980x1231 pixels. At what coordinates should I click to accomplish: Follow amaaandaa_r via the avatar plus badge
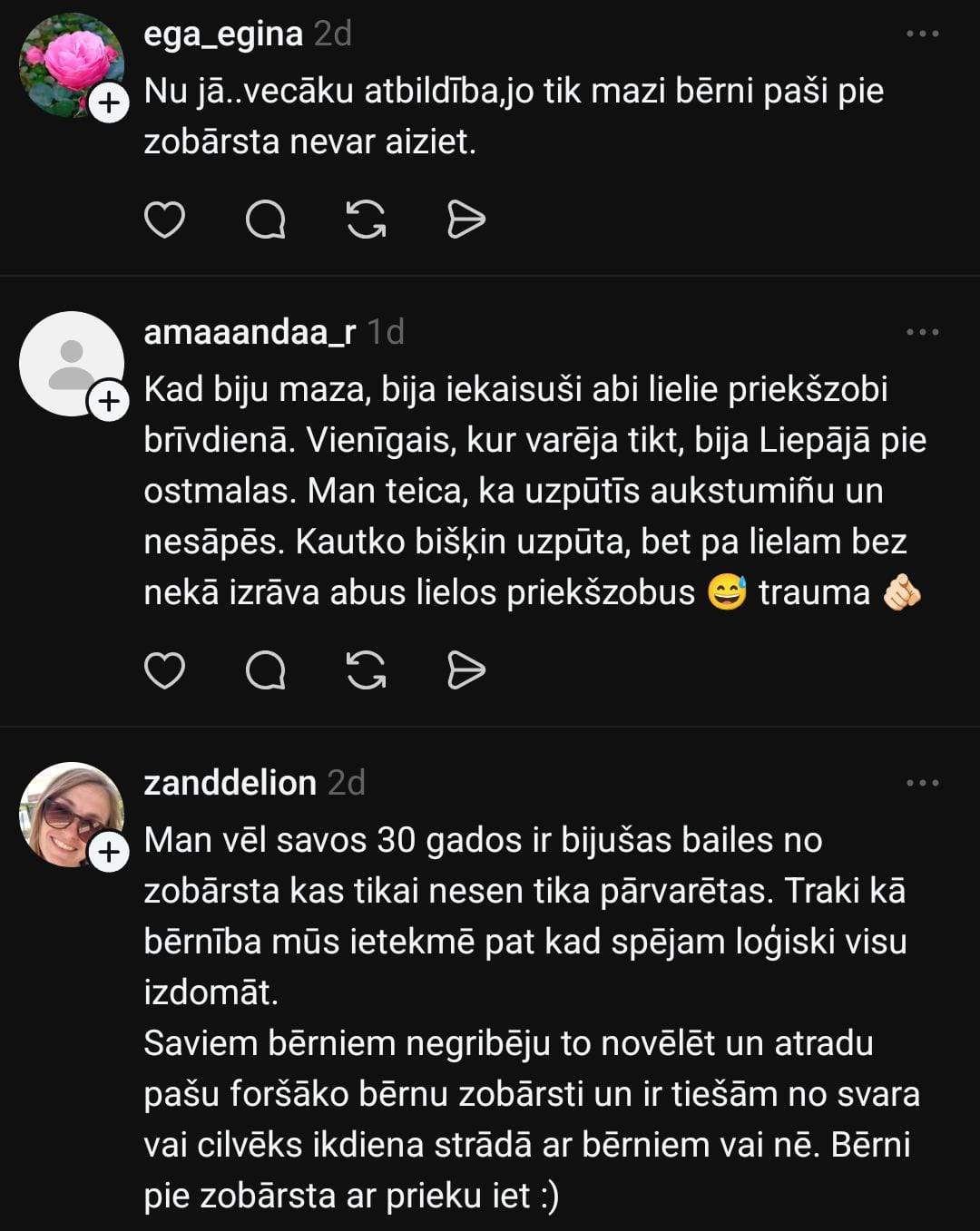[109, 400]
